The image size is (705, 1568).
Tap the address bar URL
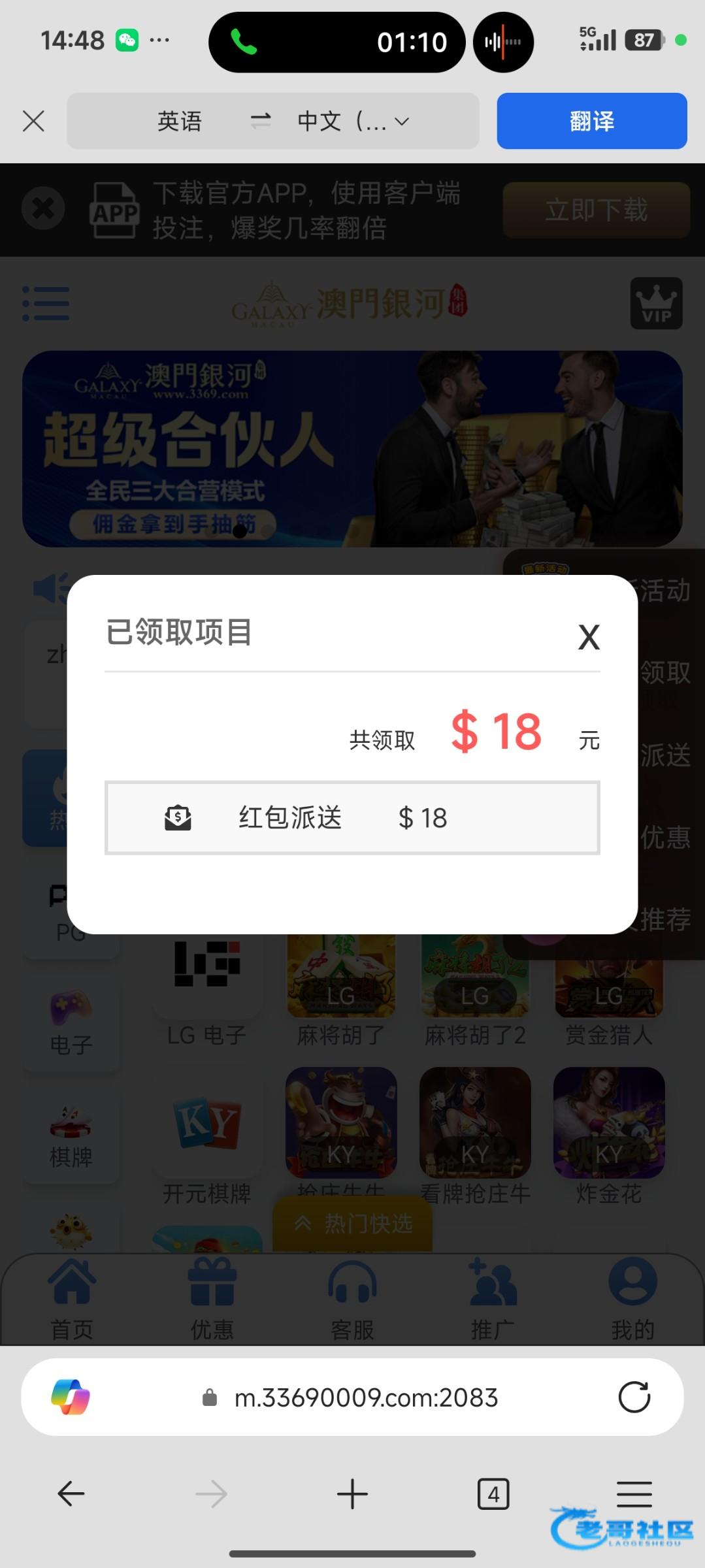pos(366,1397)
